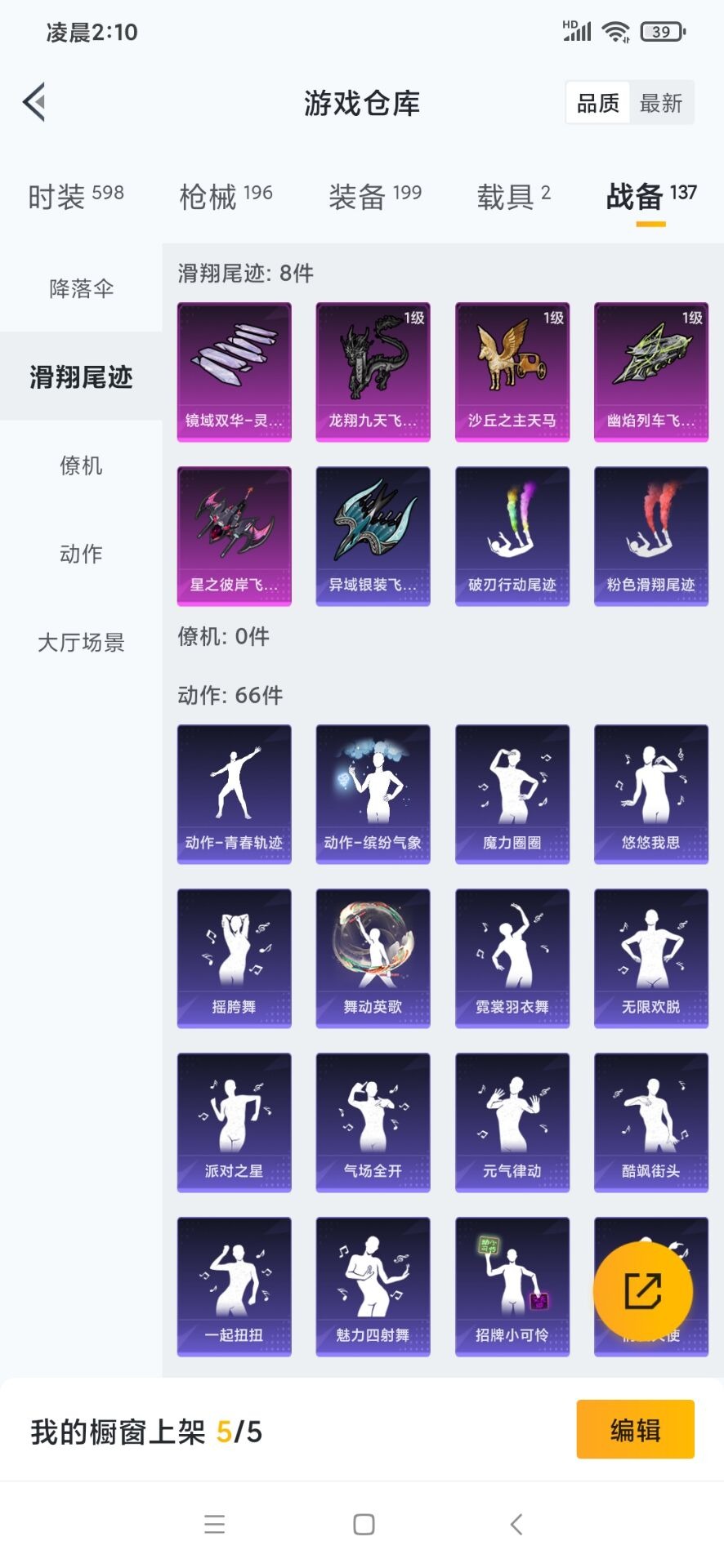Open the 动作 sidebar category
Viewport: 724px width, 1568px height.
(80, 554)
